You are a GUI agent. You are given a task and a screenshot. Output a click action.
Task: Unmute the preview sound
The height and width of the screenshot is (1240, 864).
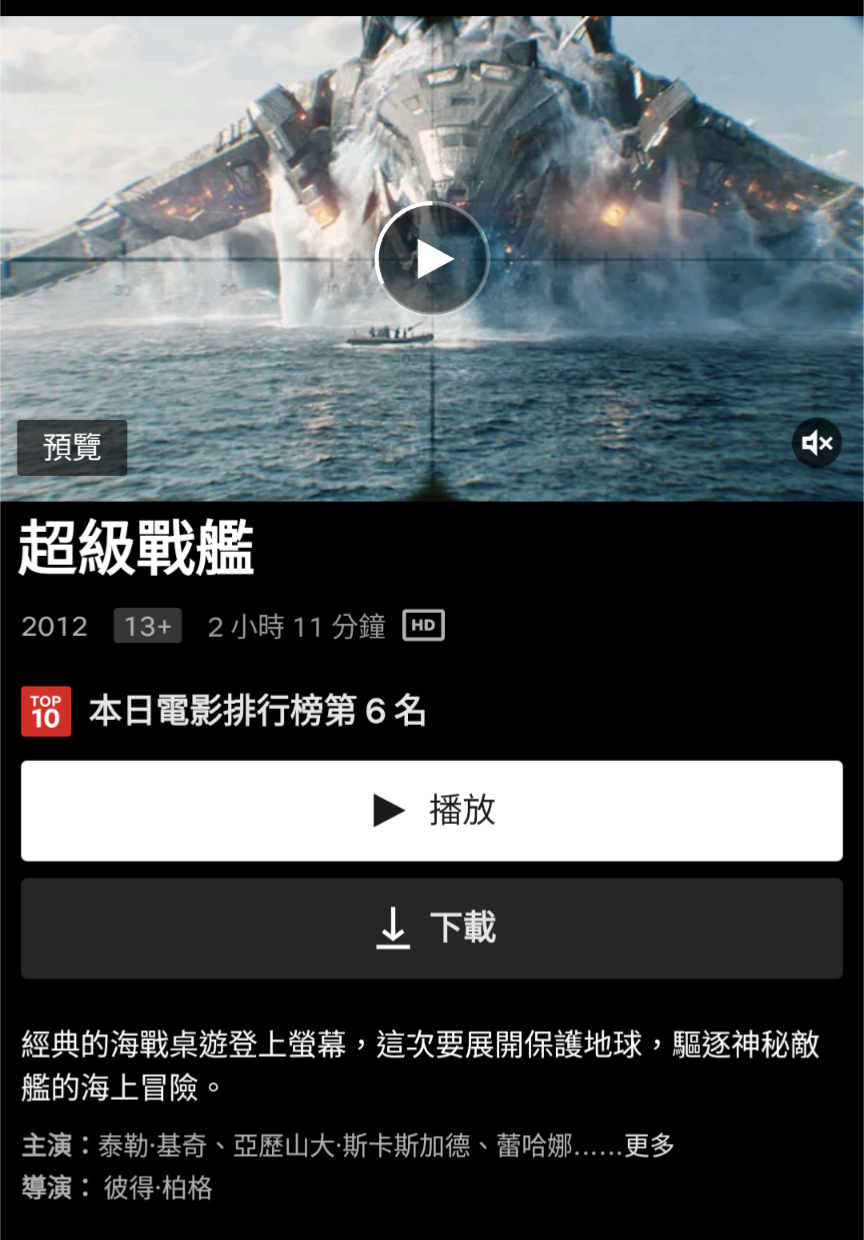click(817, 443)
